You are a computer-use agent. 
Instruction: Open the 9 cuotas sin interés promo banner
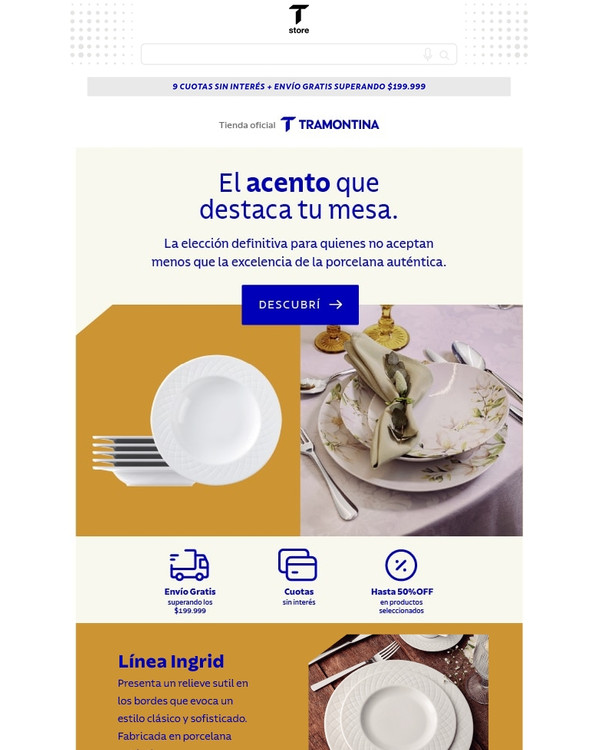point(299,87)
